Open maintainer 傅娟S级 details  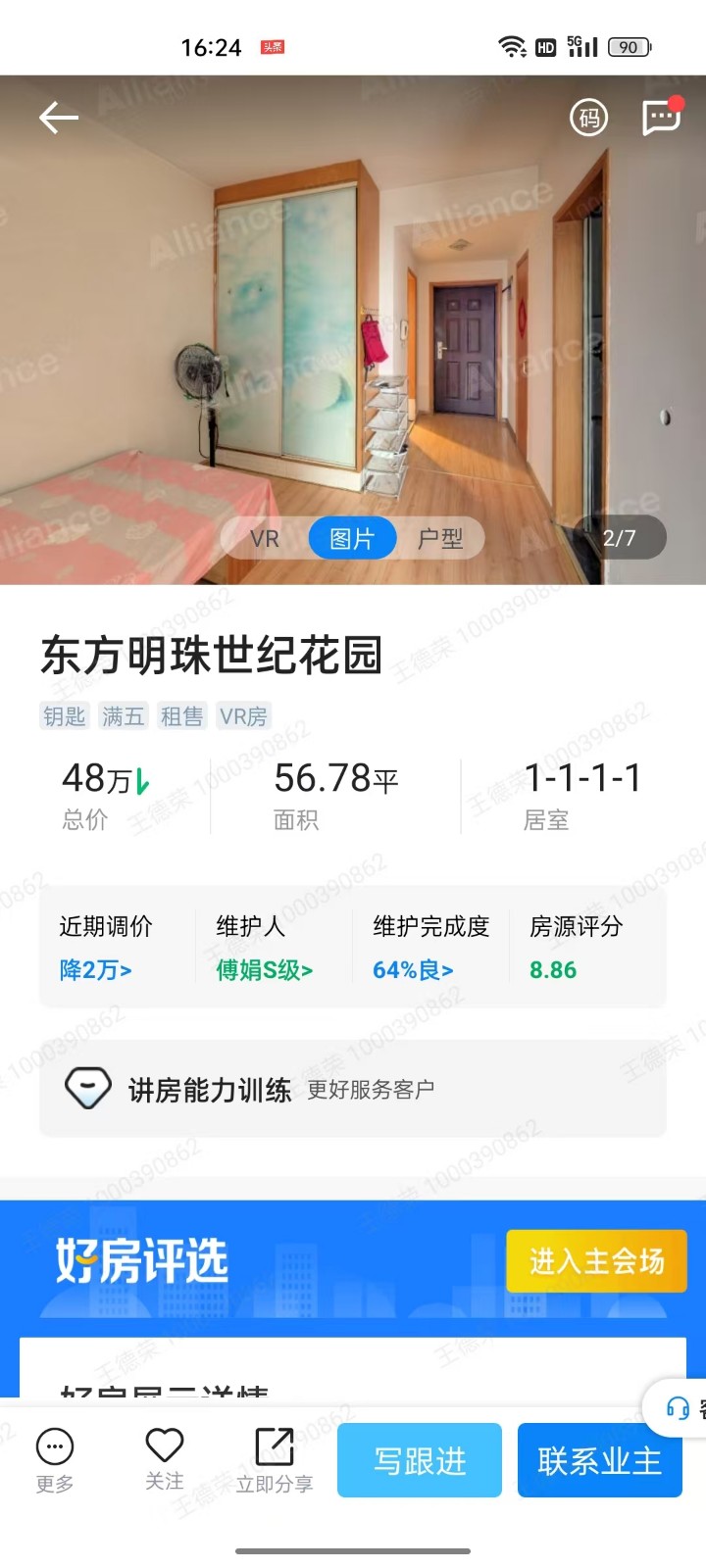[x=265, y=970]
